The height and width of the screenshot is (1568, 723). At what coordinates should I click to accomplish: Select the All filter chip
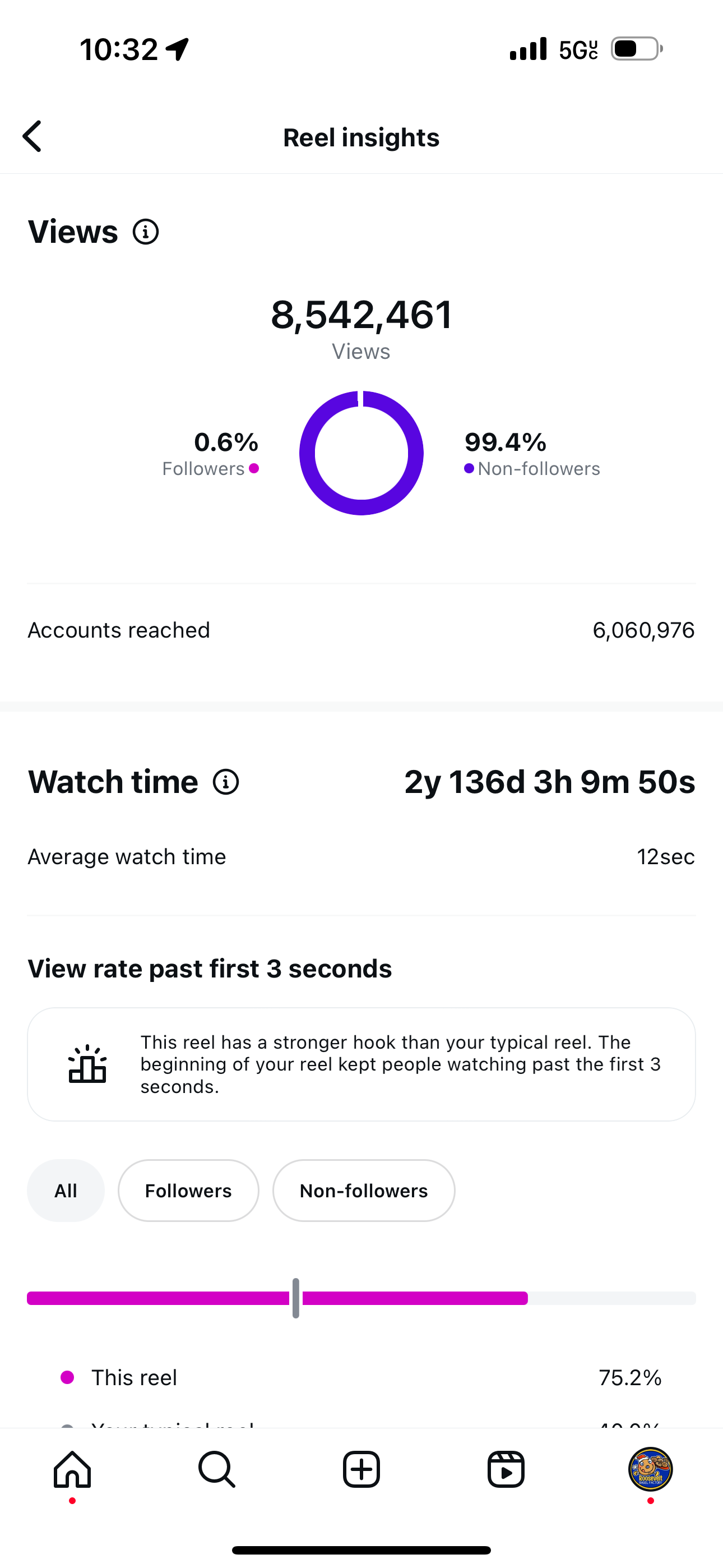click(66, 1191)
